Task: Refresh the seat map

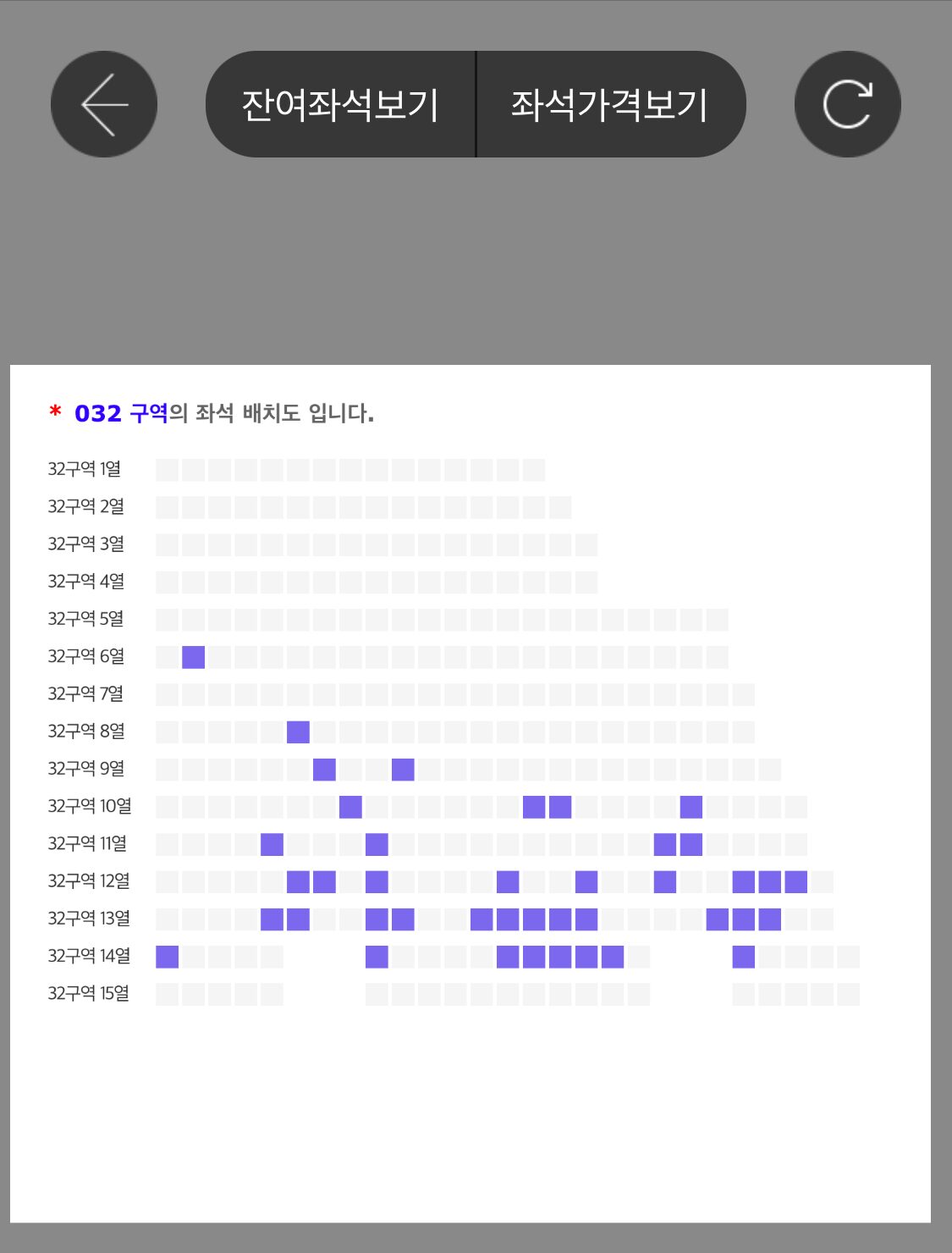Action: [847, 104]
